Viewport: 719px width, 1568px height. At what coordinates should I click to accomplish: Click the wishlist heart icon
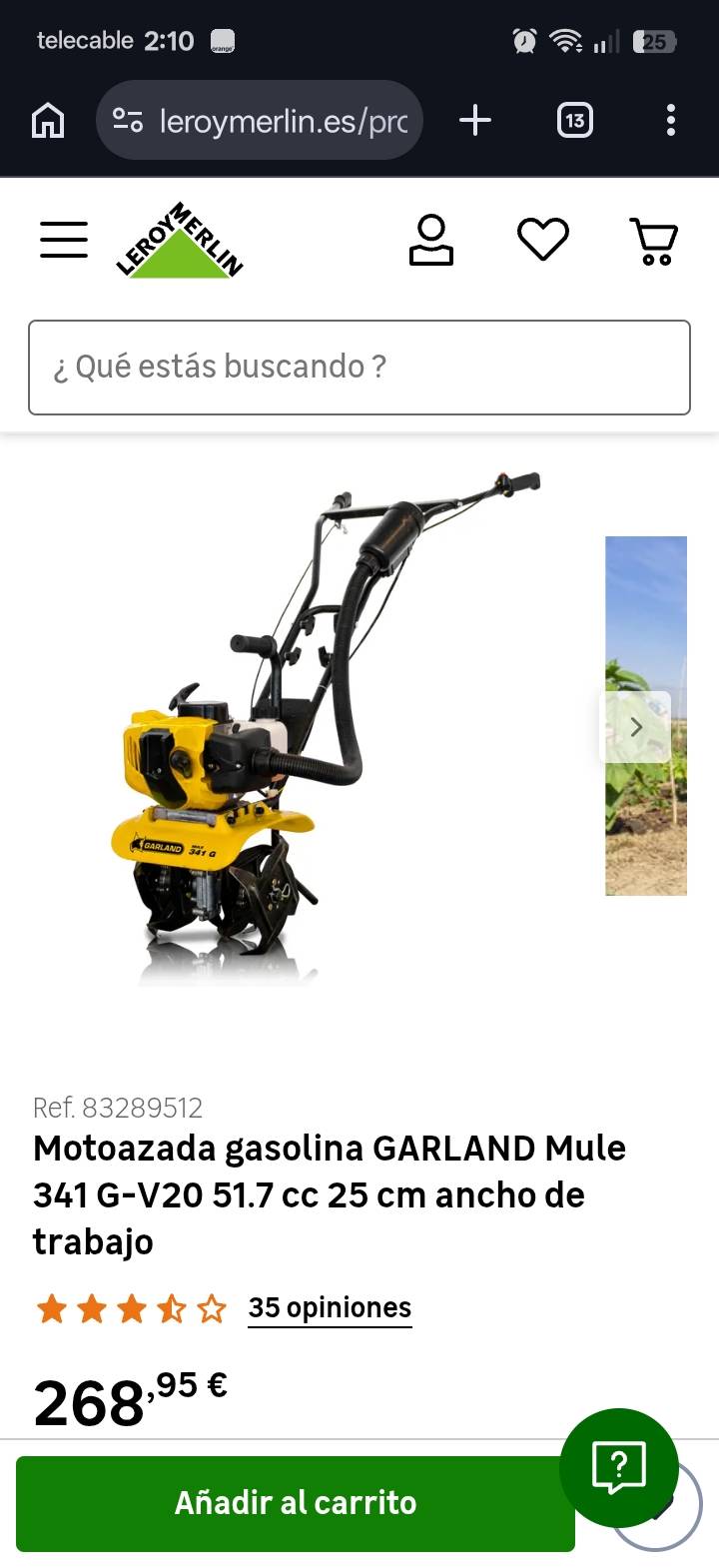pos(543,240)
